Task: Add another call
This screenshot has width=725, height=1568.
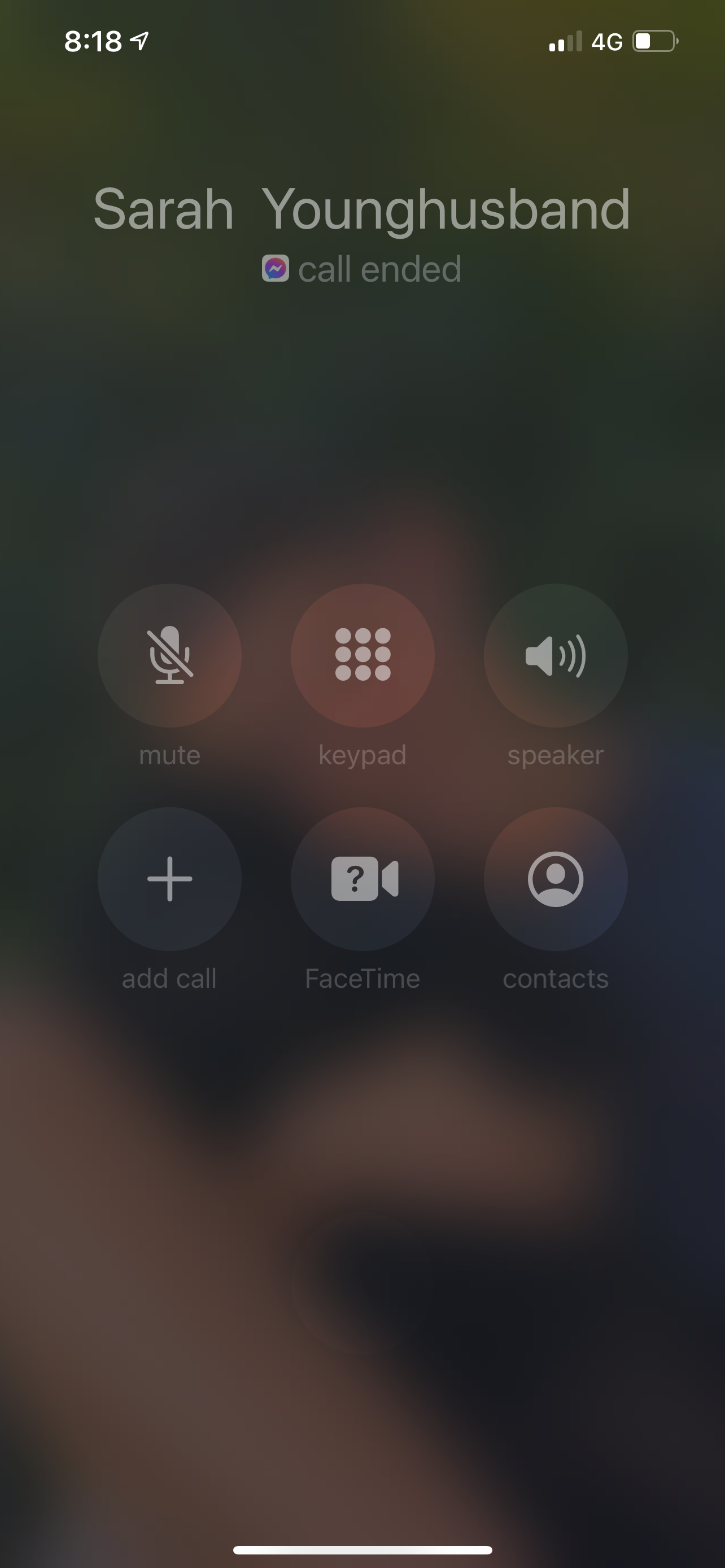Action: (x=169, y=879)
